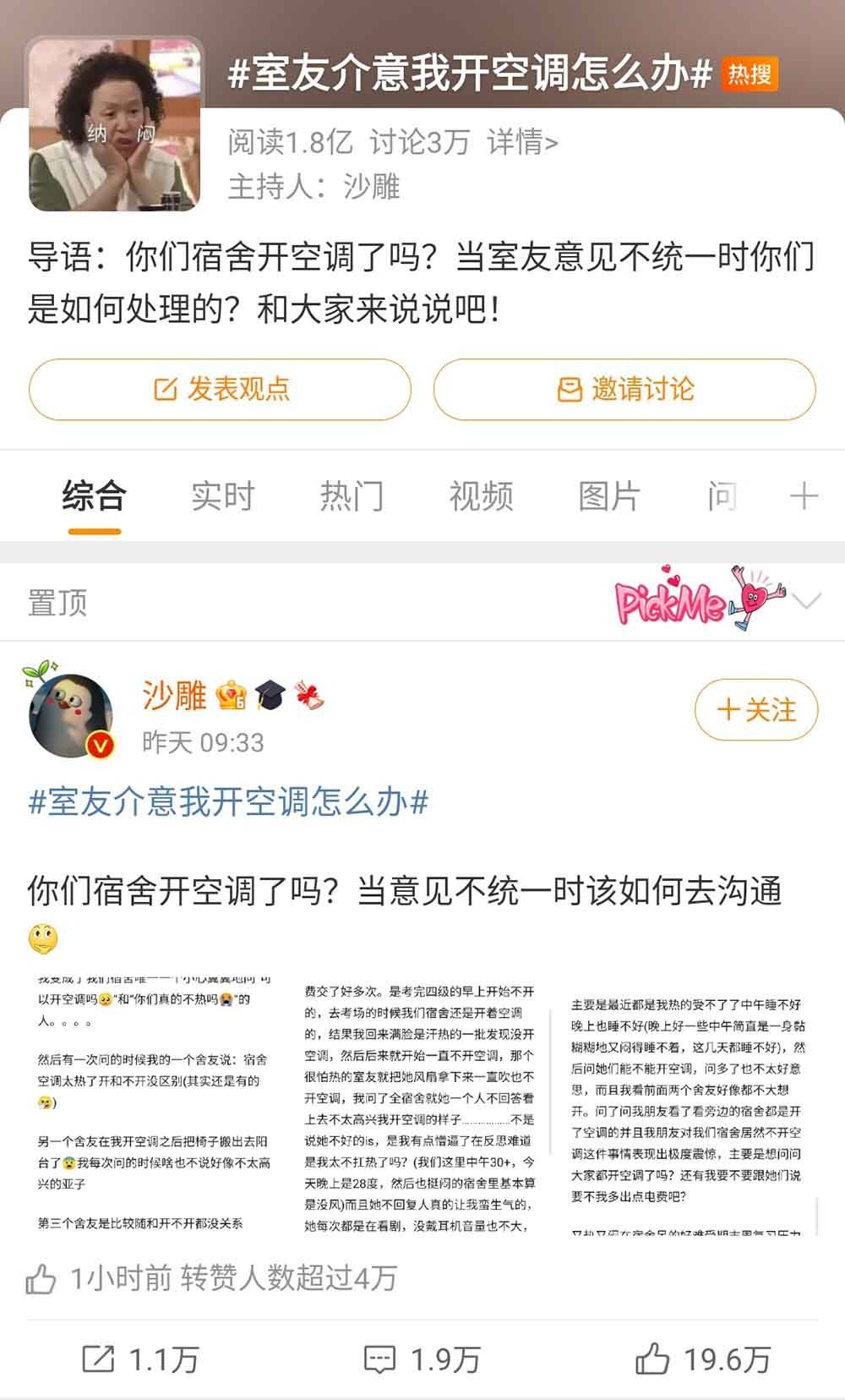Screen dimensions: 845x1400
Task: Open the host 沙雕 link in topic header
Action: pos(371,187)
